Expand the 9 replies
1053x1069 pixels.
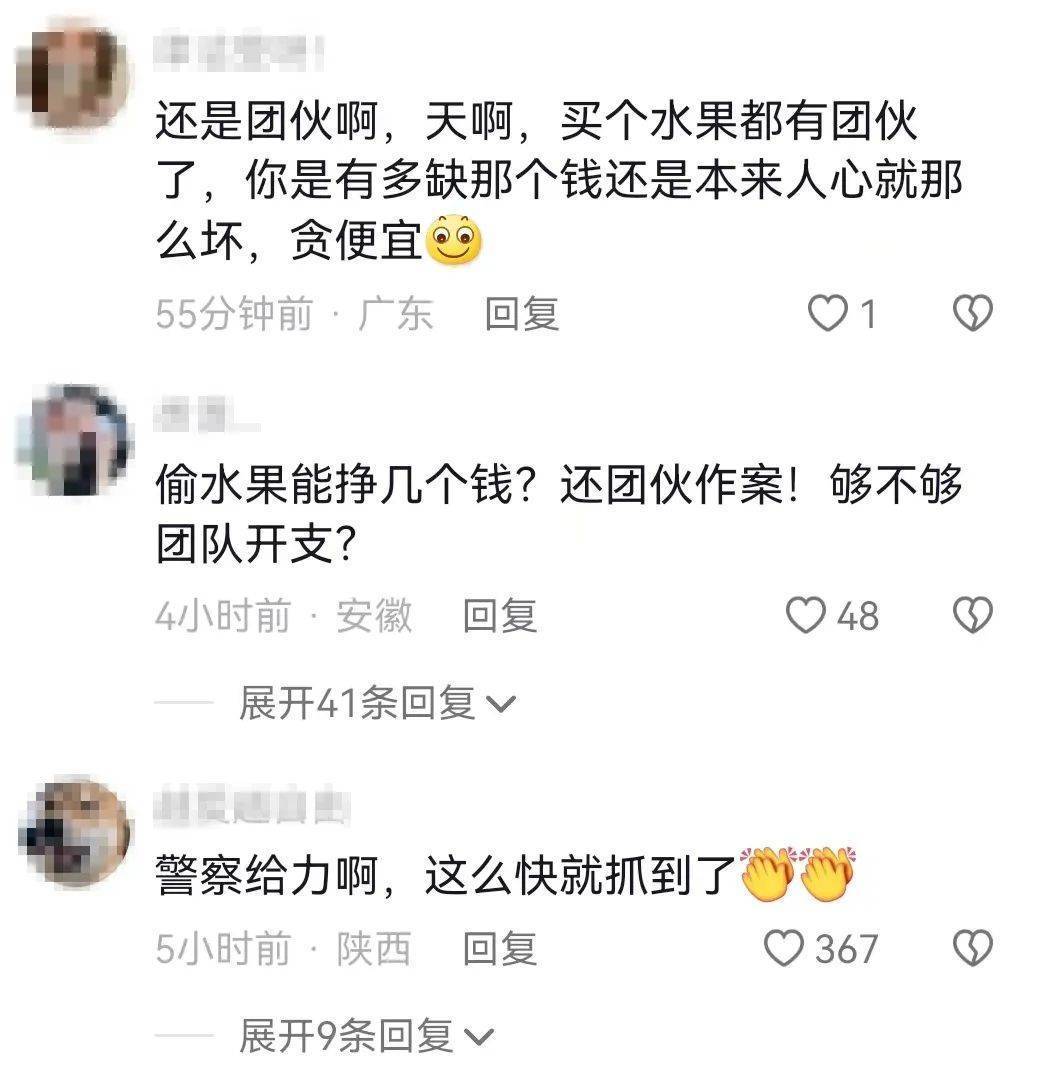pos(366,1037)
